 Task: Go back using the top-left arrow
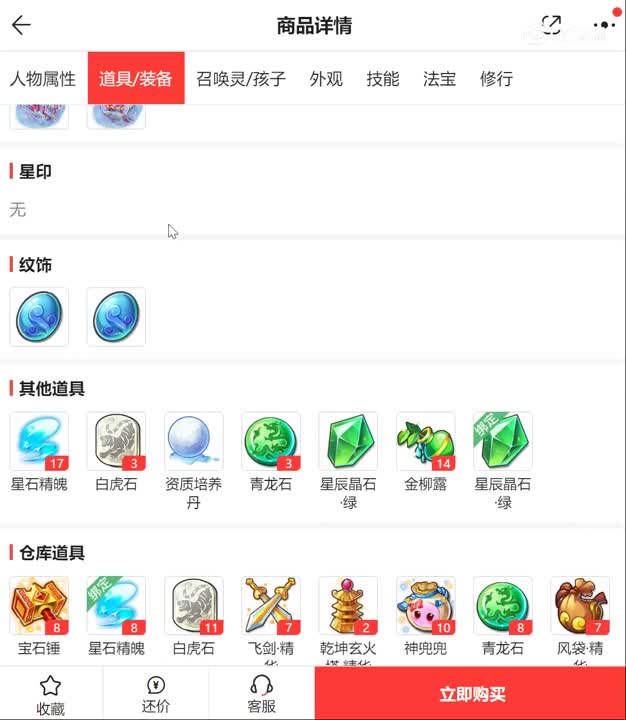coord(20,26)
